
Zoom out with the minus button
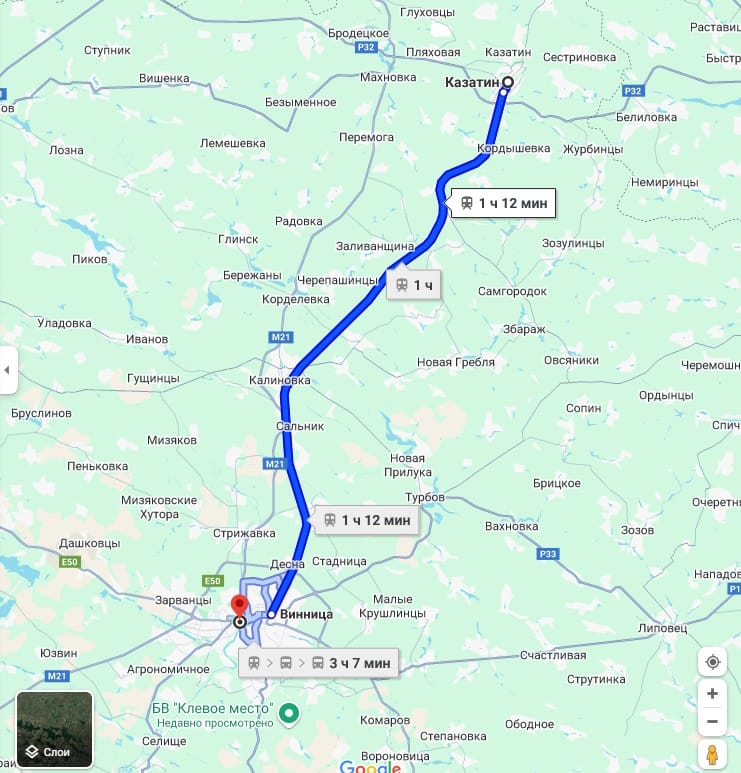pyautogui.click(x=712, y=721)
